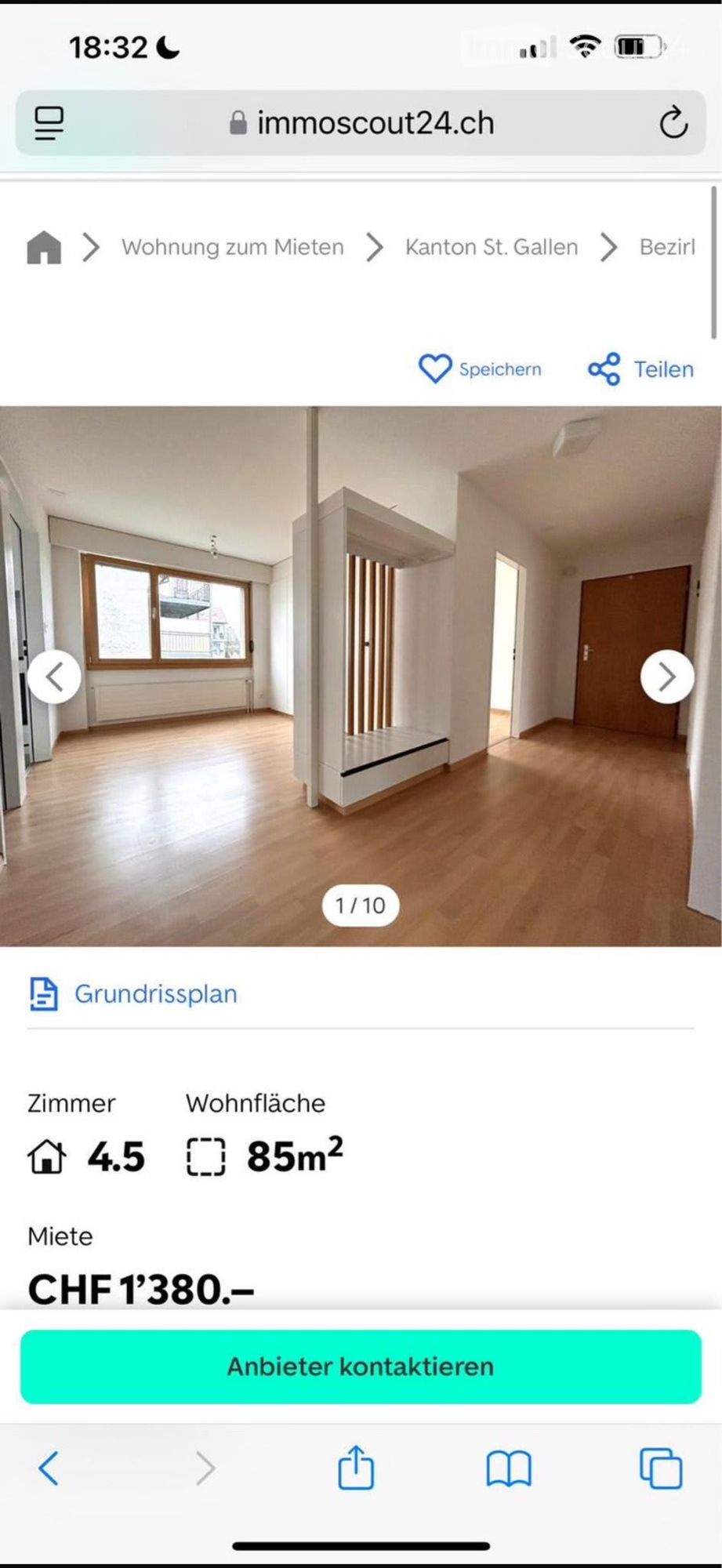Tap Anbieter kontaktieren button
Viewport: 722px width, 1568px height.
(x=361, y=1367)
